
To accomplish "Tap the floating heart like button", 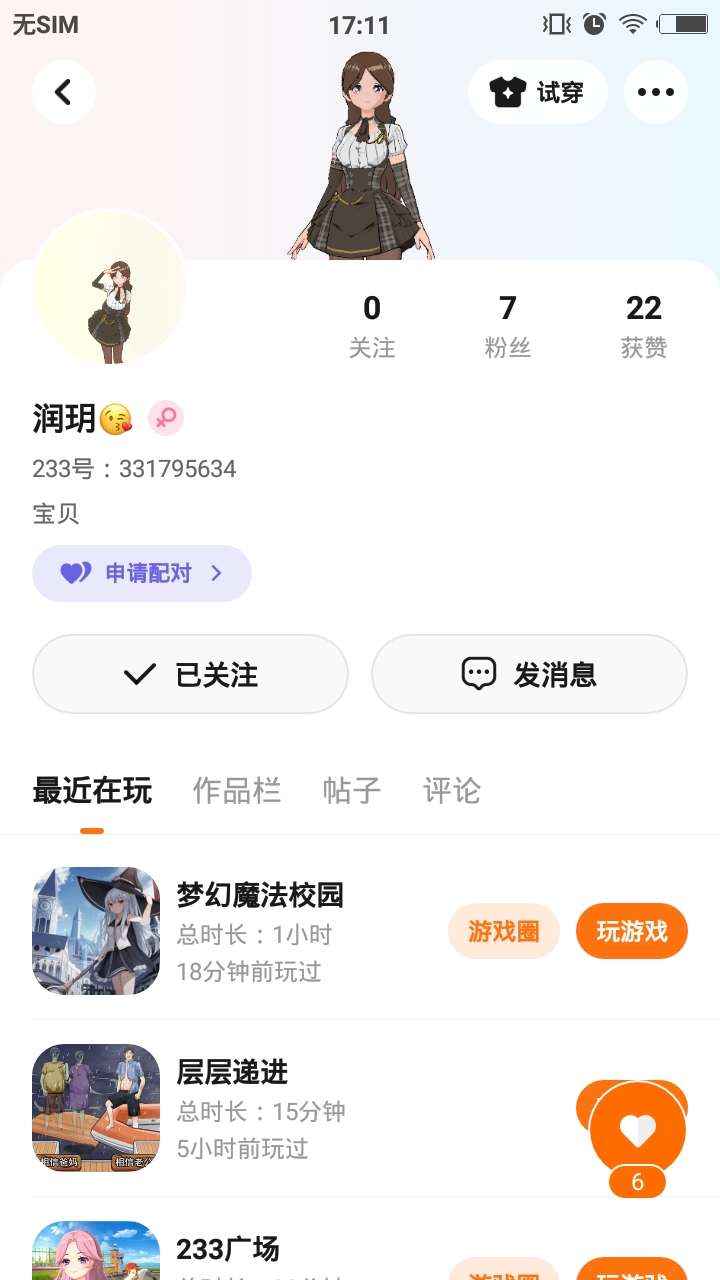I will point(637,1131).
